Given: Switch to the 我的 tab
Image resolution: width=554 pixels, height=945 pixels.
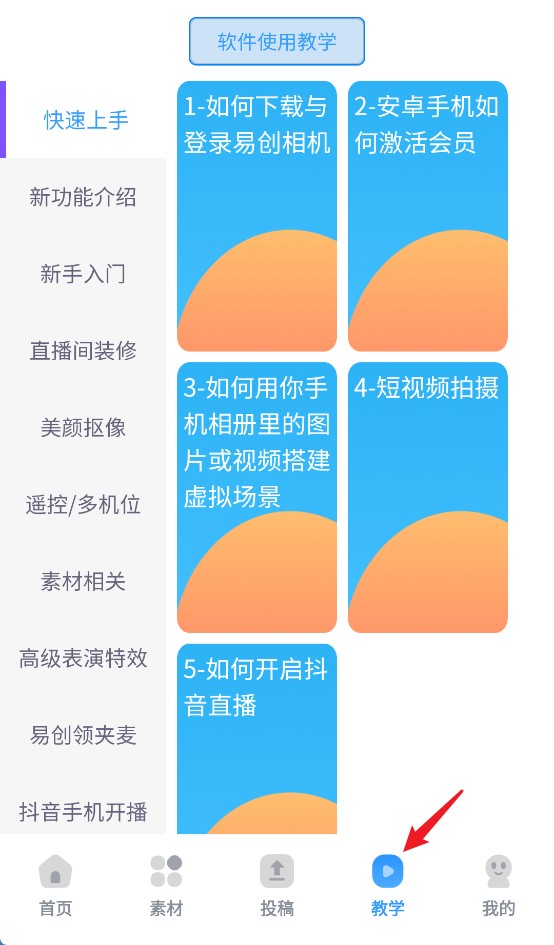Looking at the screenshot, I should [499, 886].
